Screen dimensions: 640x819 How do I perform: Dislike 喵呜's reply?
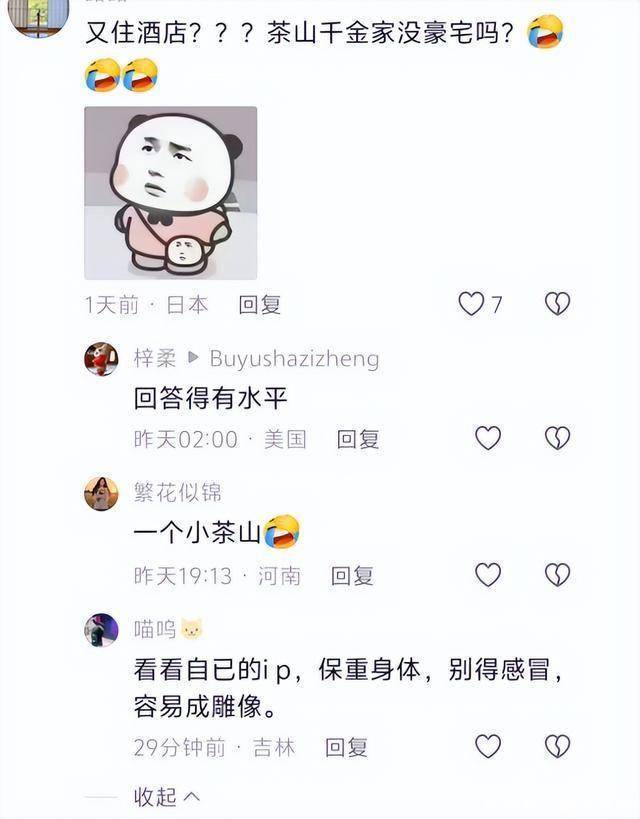point(557,746)
